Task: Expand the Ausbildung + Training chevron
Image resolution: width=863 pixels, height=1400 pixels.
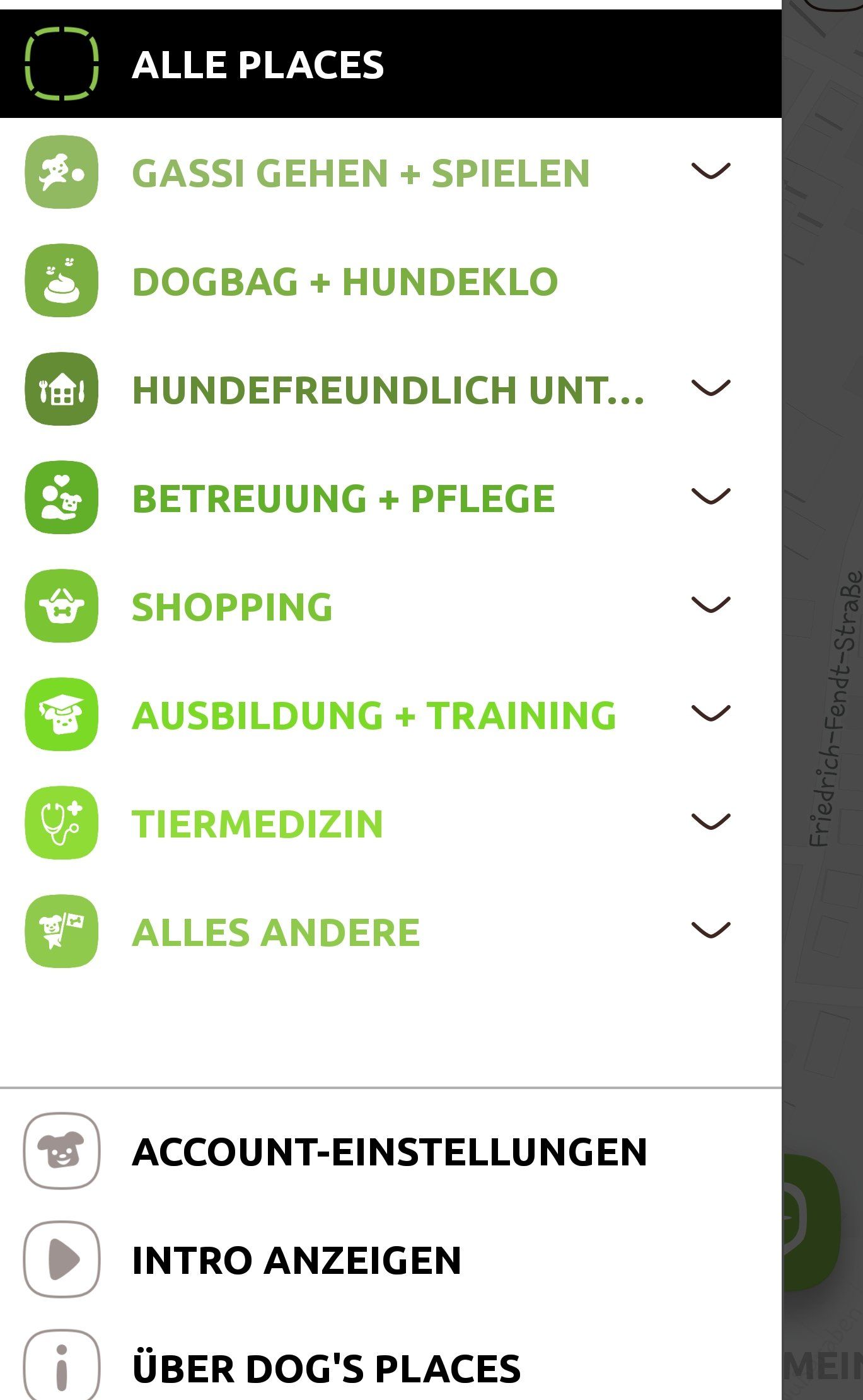Action: [710, 713]
